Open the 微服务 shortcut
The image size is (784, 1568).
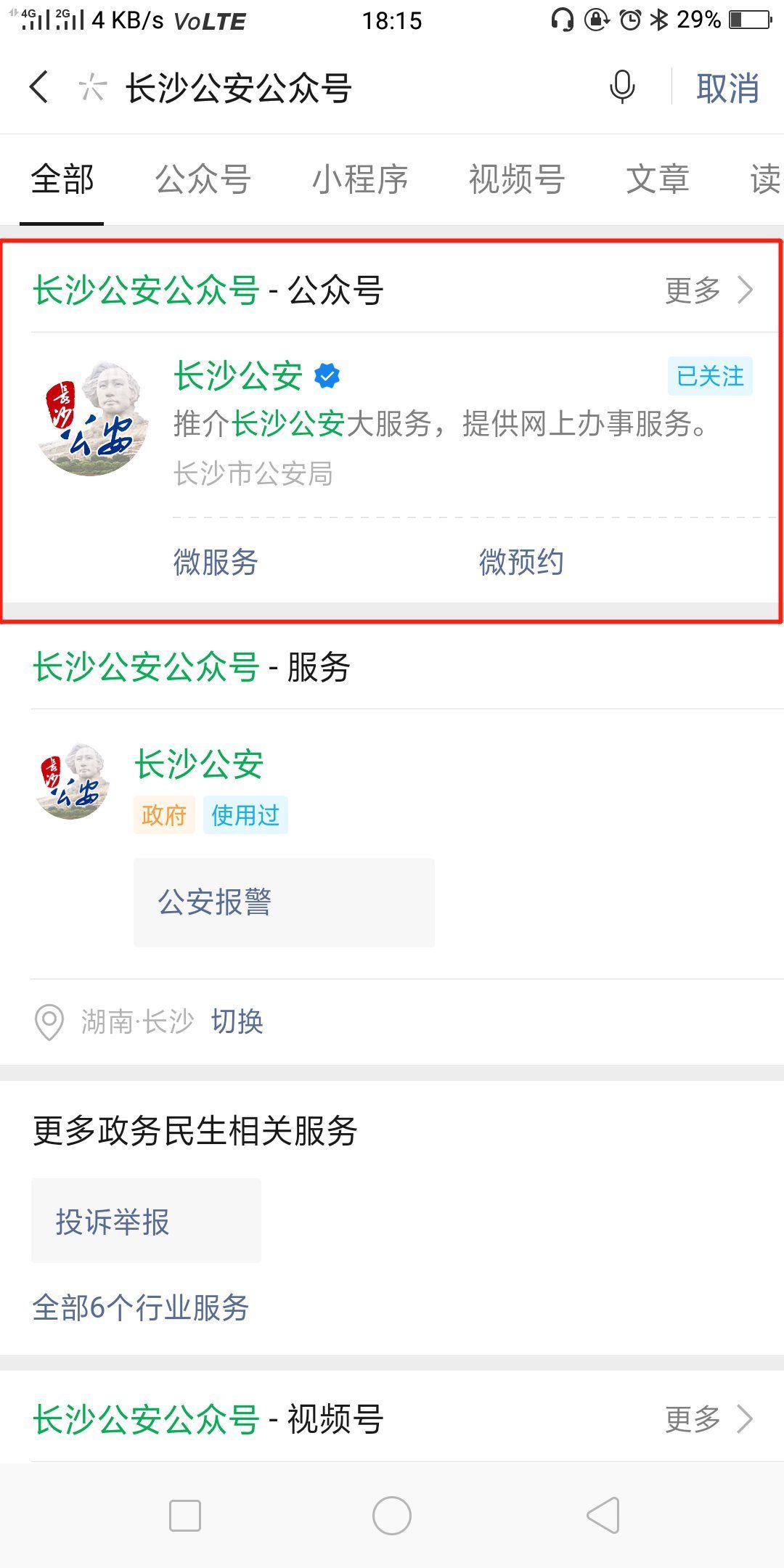pos(216,562)
